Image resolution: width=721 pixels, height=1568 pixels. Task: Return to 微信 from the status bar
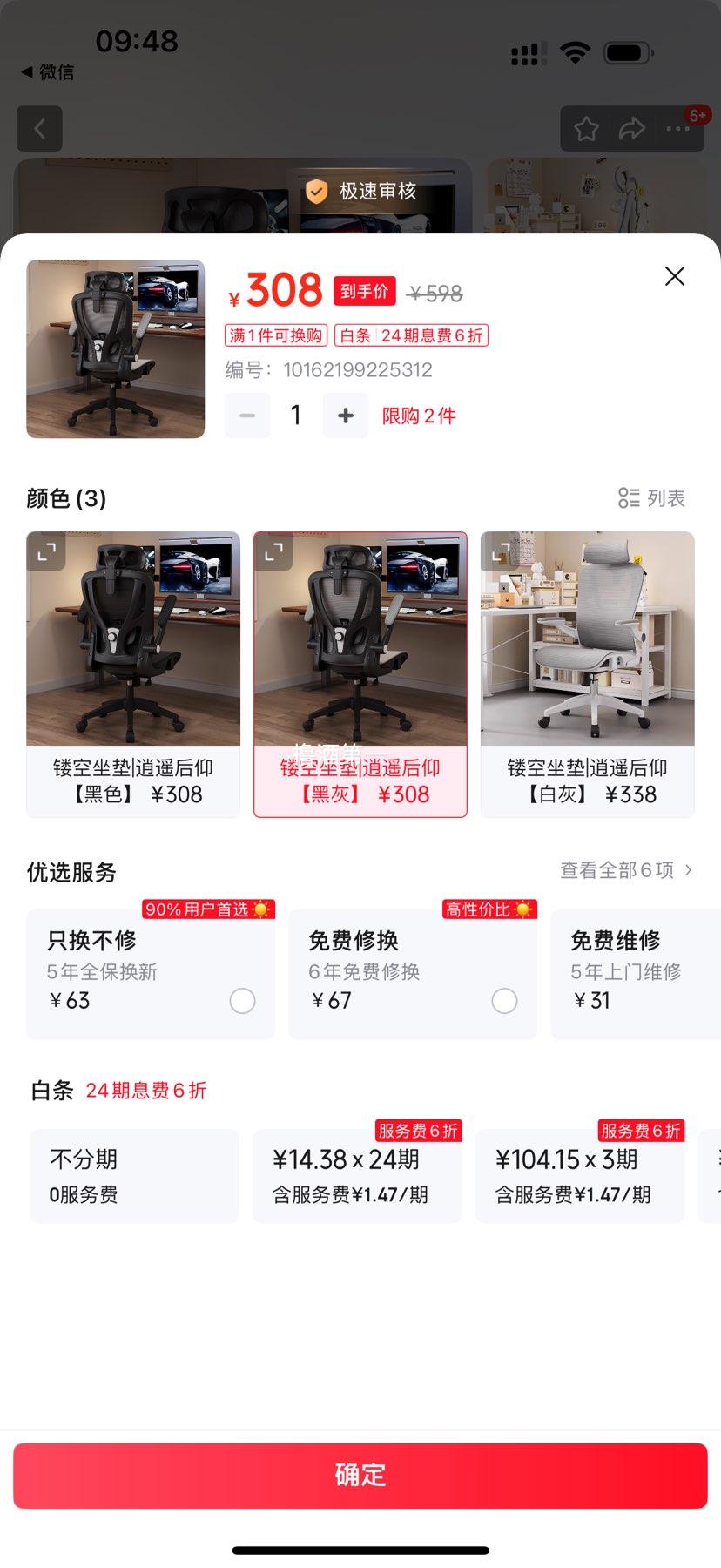click(48, 72)
